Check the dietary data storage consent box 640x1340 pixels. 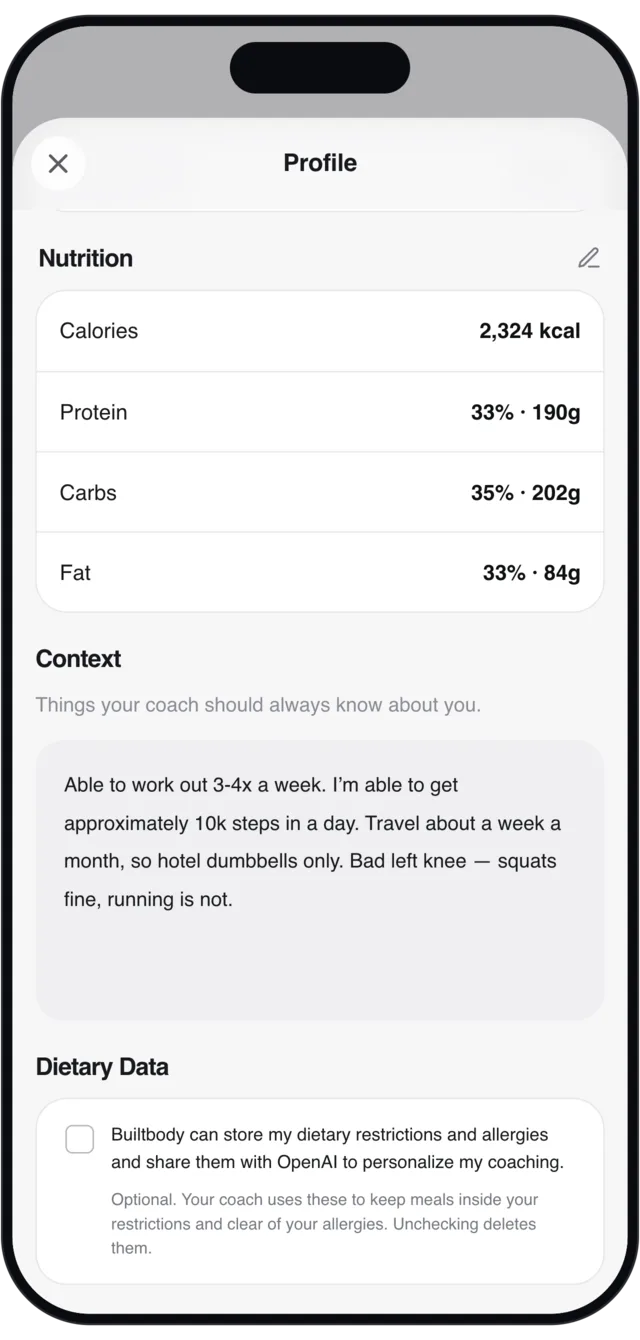tap(80, 1139)
